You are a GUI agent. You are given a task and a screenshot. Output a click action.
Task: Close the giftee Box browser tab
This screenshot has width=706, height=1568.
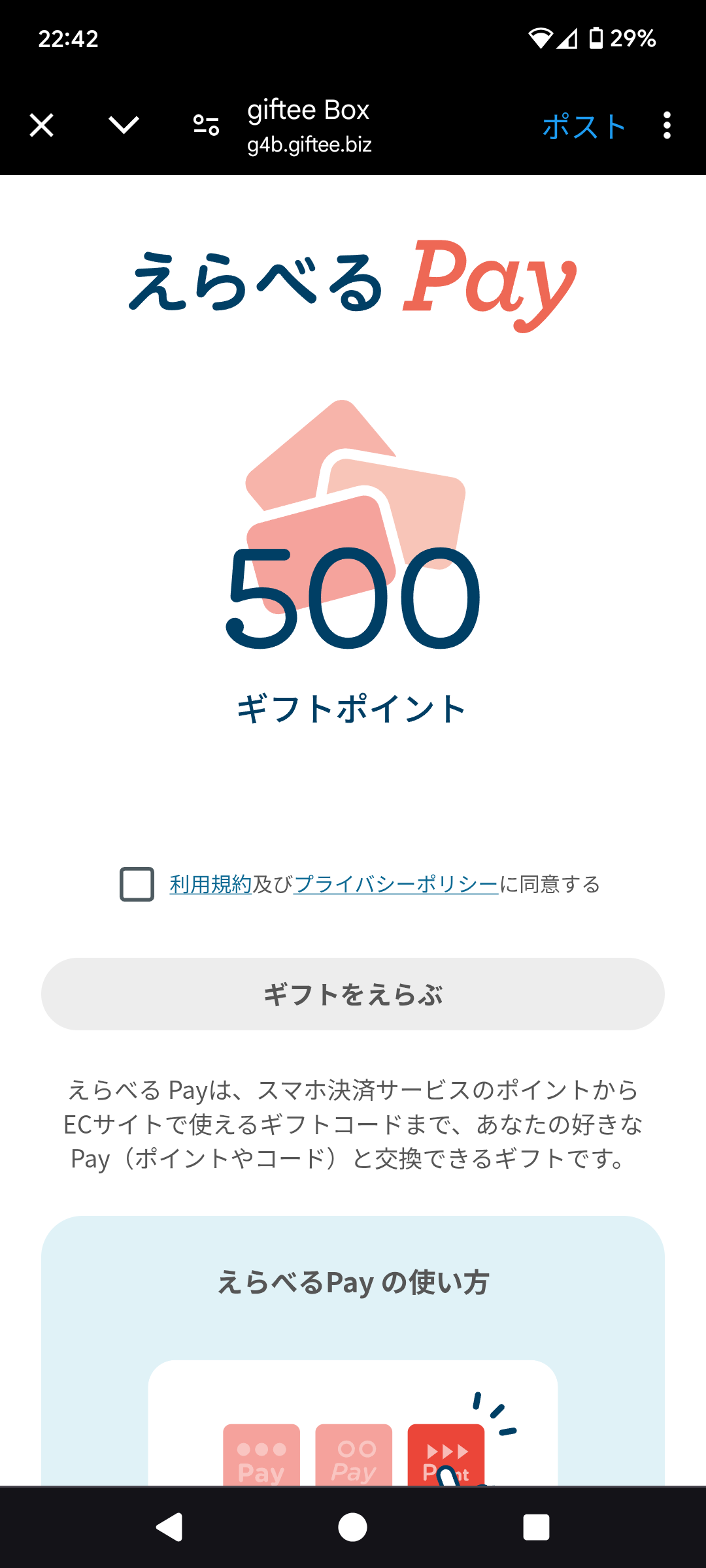pos(42,125)
